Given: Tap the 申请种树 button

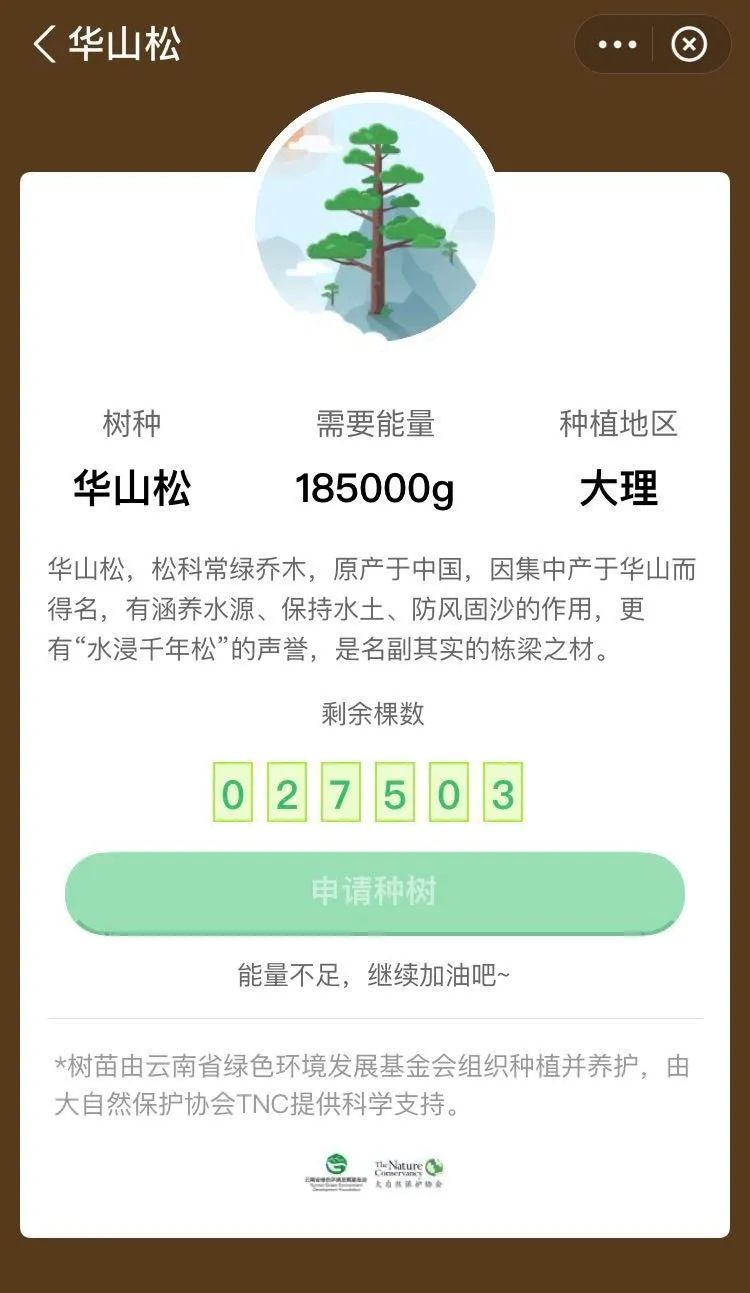Looking at the screenshot, I should point(375,892).
